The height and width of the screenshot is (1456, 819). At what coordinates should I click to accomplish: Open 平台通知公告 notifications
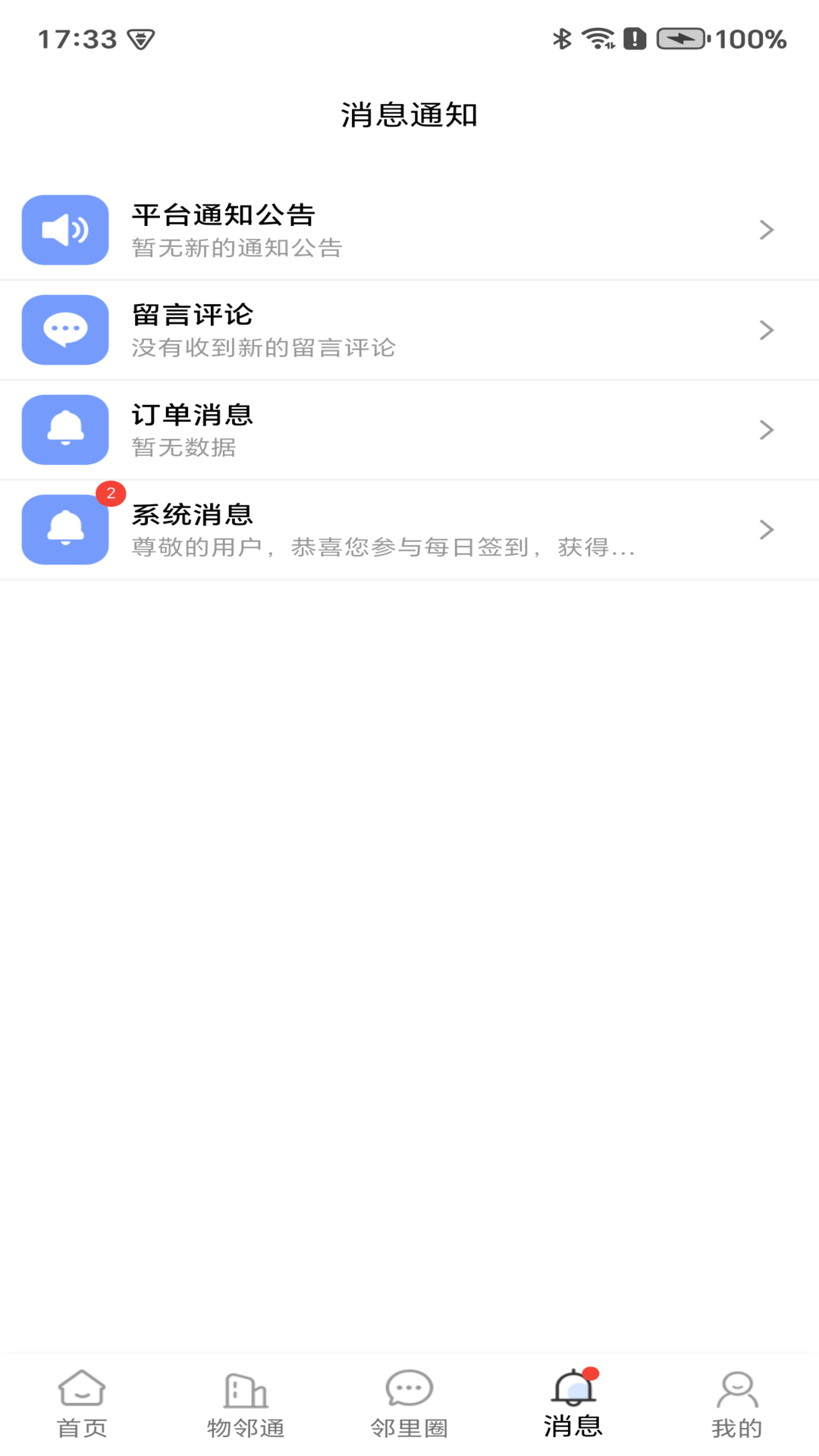[409, 230]
